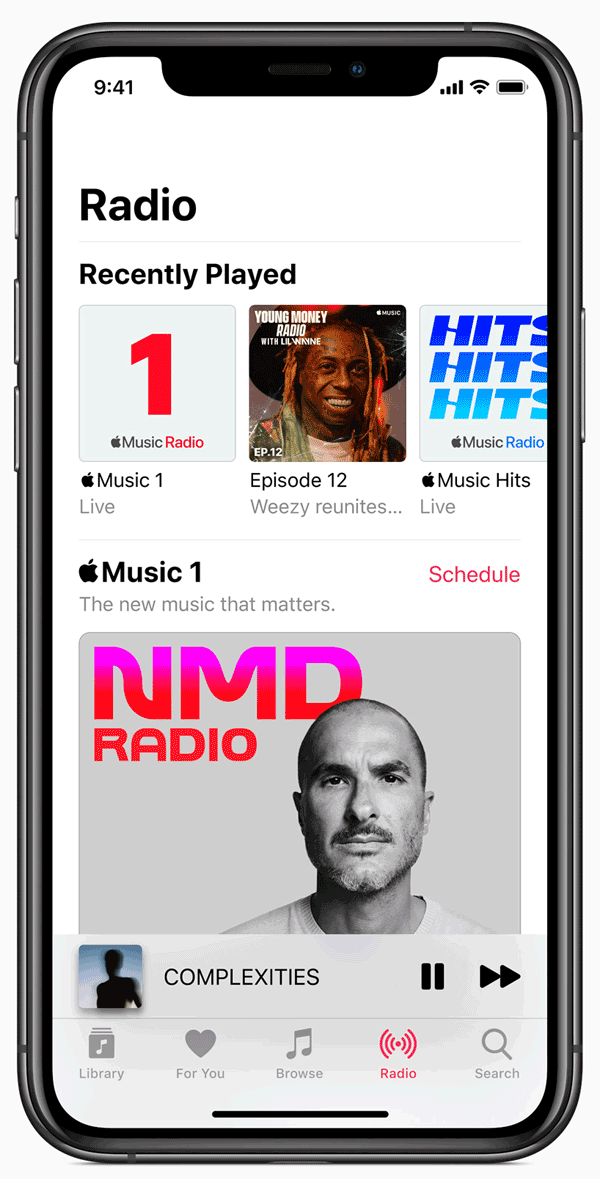
Task: Open the Search tab
Action: coord(497,1054)
